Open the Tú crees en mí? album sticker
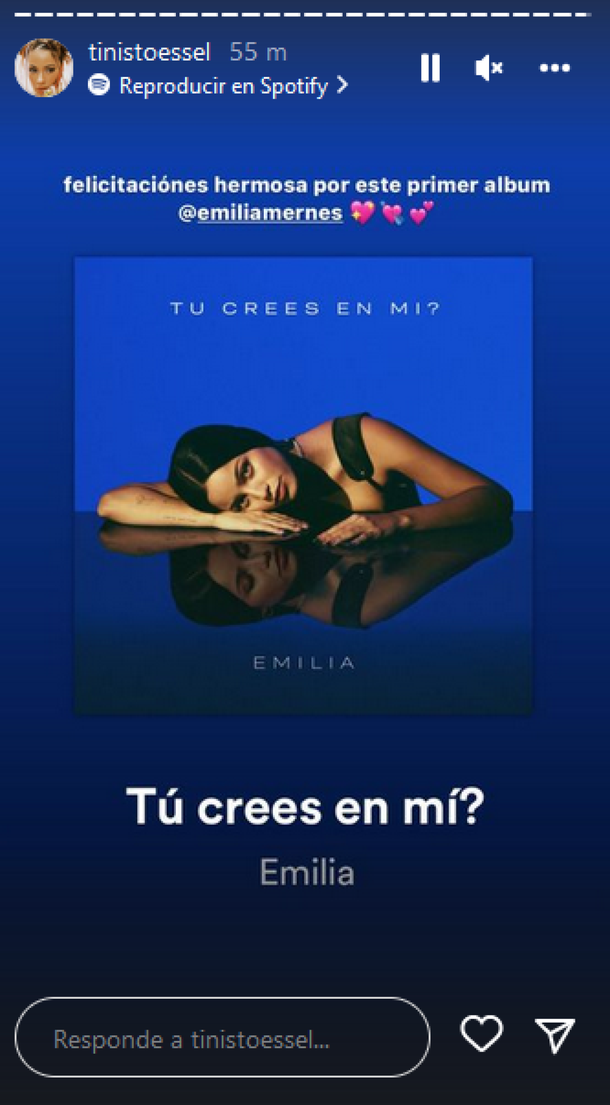 pyautogui.click(x=304, y=485)
